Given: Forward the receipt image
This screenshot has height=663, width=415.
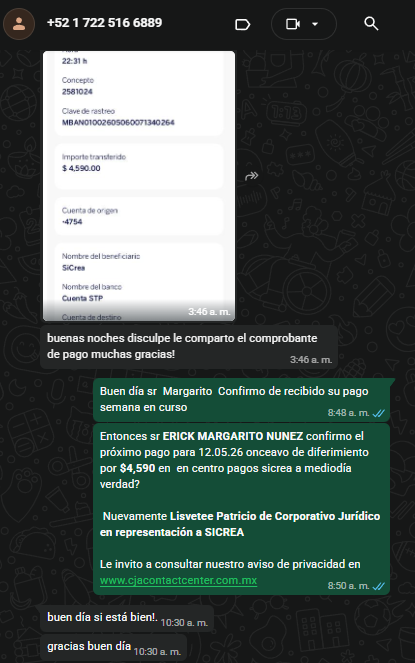Looking at the screenshot, I should [252, 176].
